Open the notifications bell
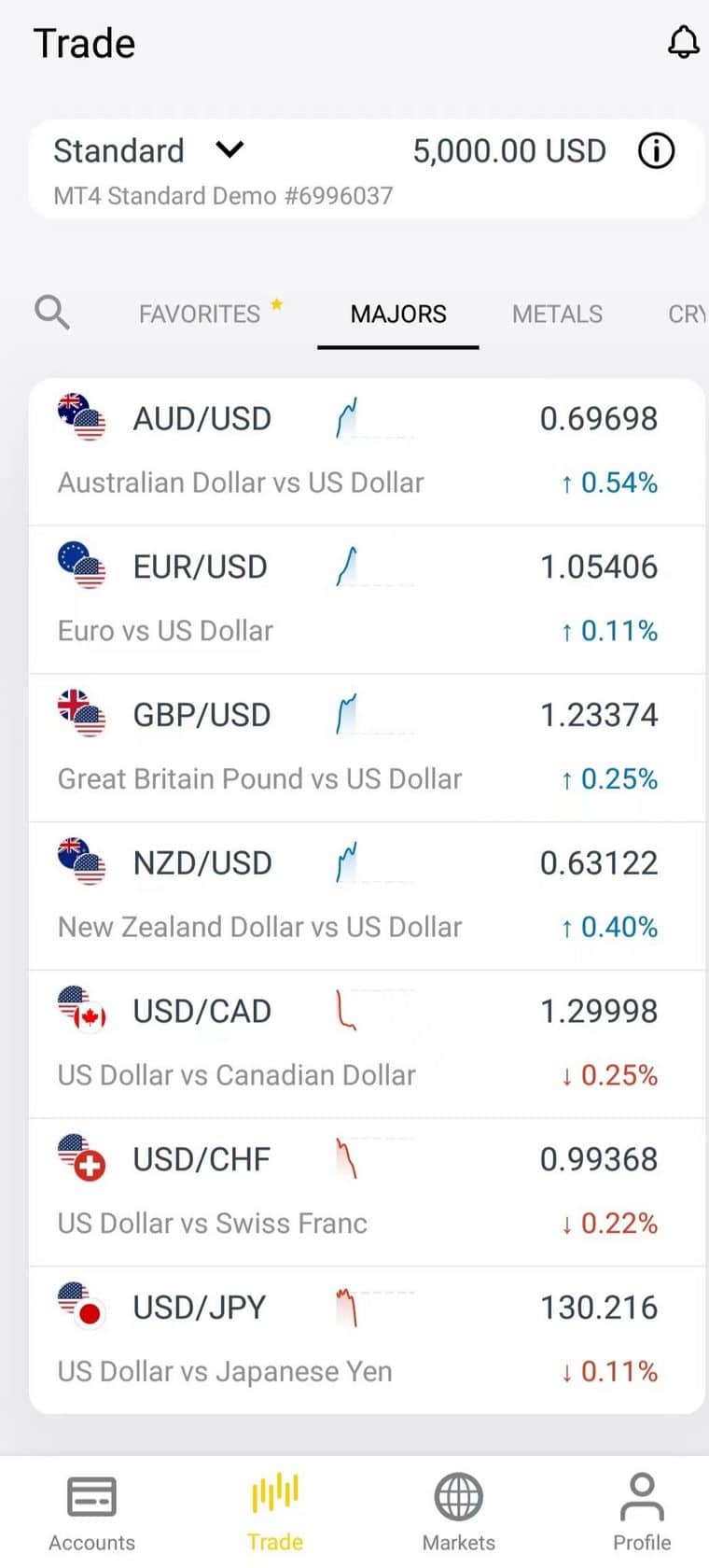 point(683,42)
